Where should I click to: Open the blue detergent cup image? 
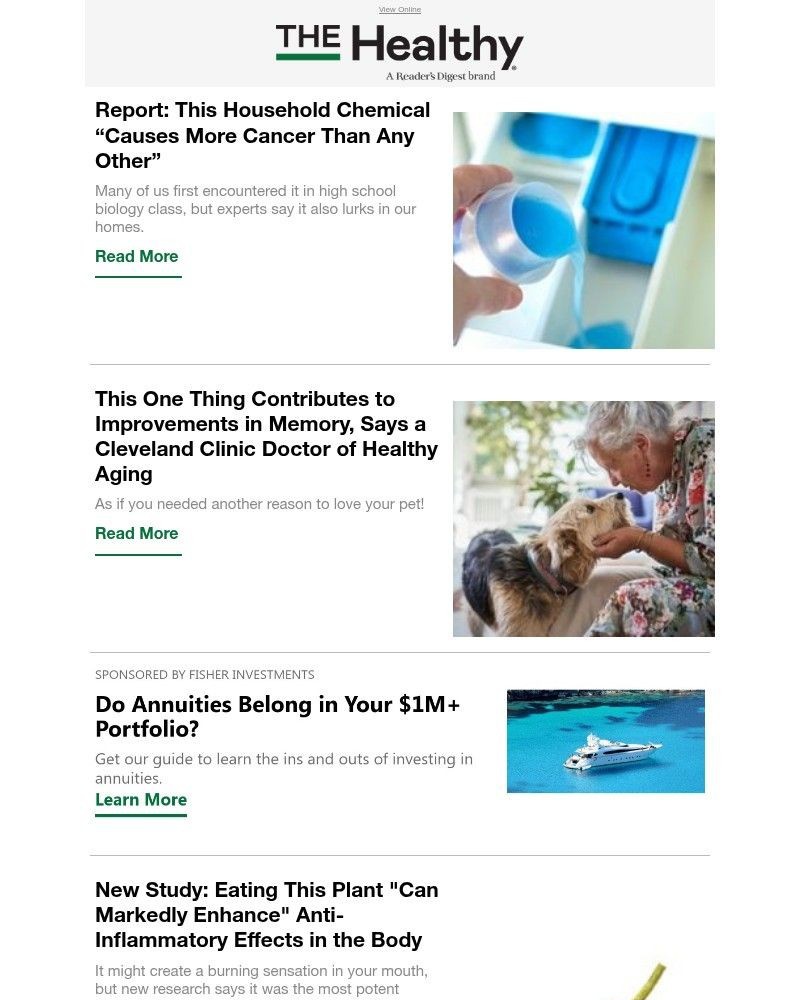pyautogui.click(x=583, y=230)
